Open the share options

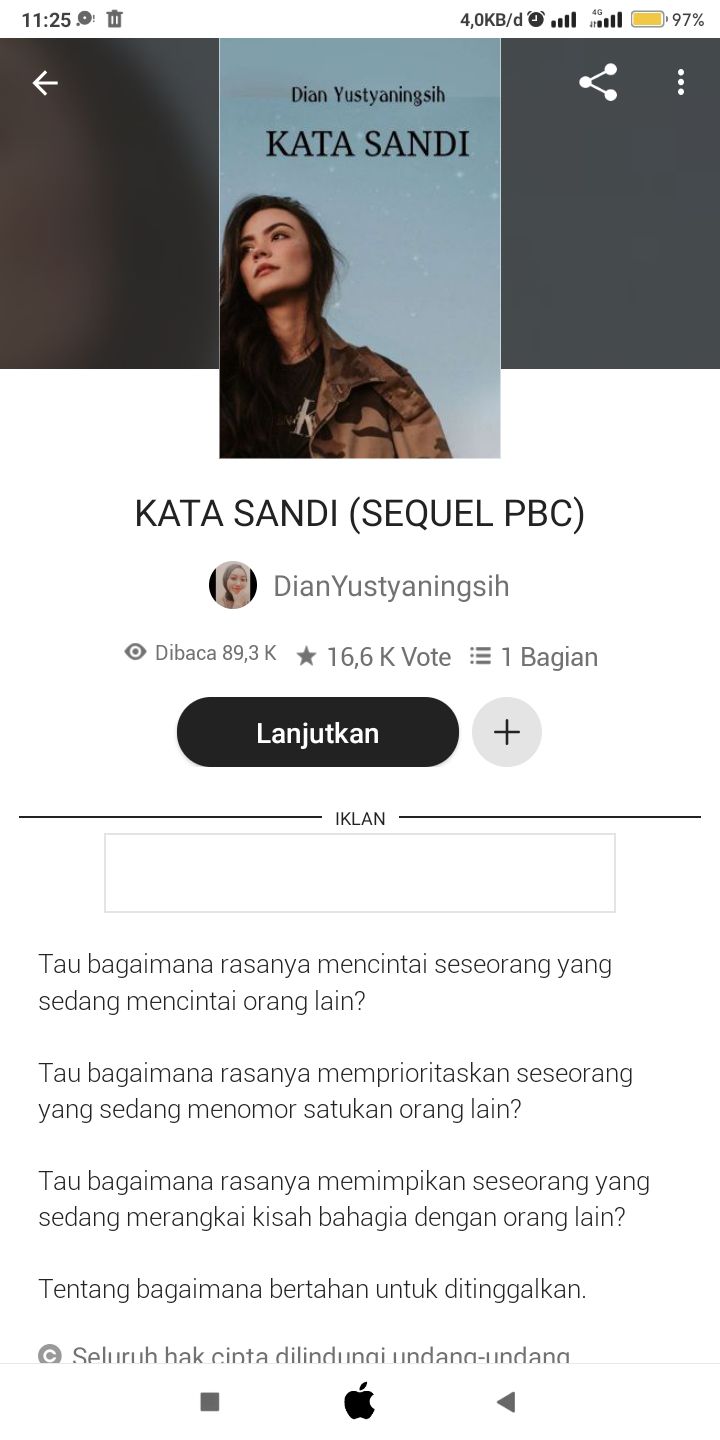[x=598, y=83]
